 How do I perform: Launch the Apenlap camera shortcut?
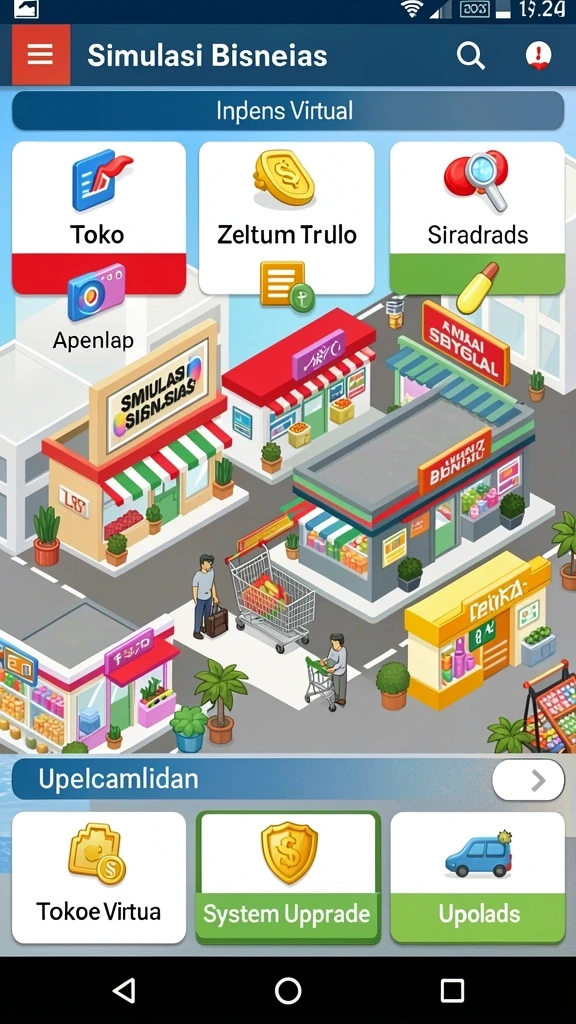(93, 307)
